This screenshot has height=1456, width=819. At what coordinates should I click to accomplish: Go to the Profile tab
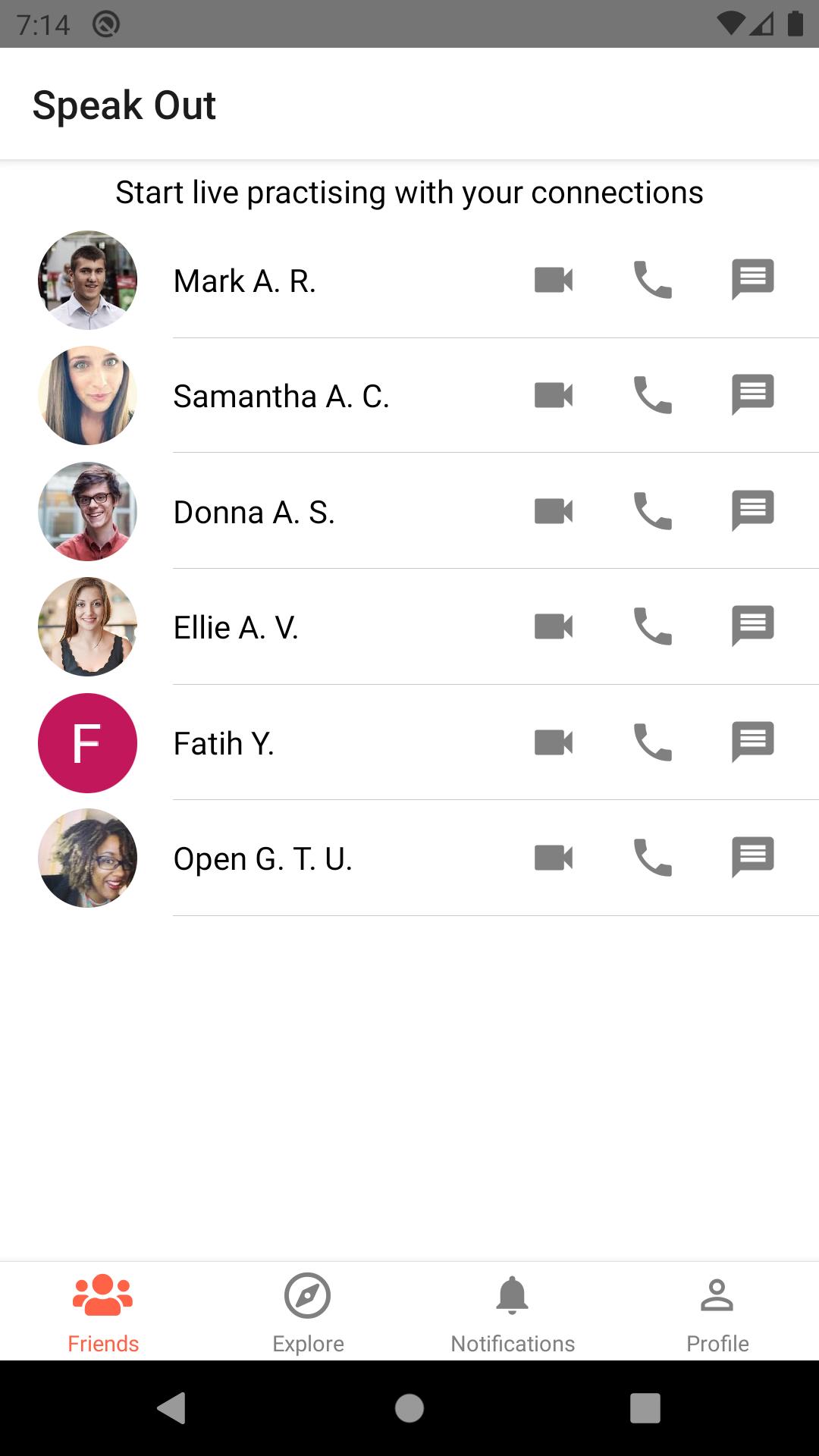click(717, 1312)
